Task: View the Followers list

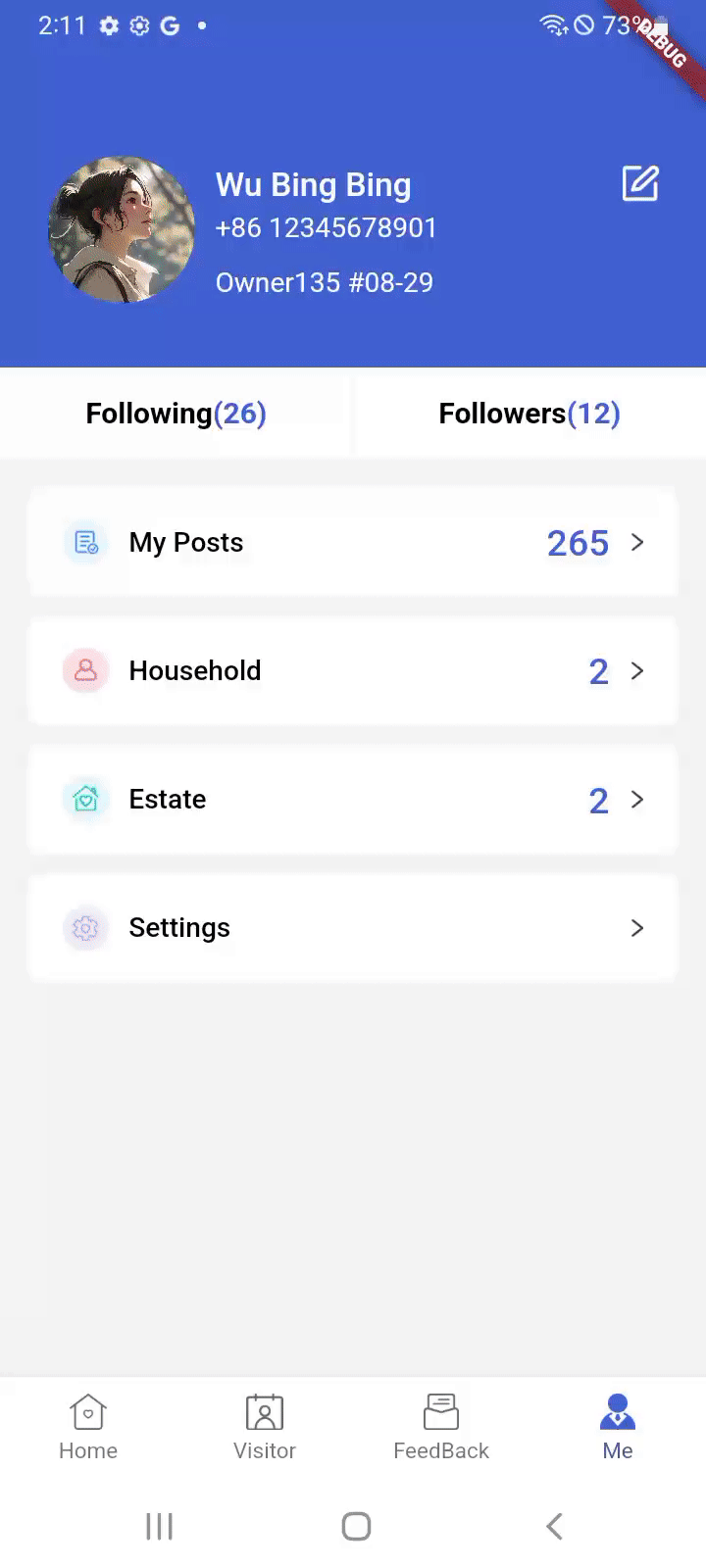Action: tap(529, 414)
